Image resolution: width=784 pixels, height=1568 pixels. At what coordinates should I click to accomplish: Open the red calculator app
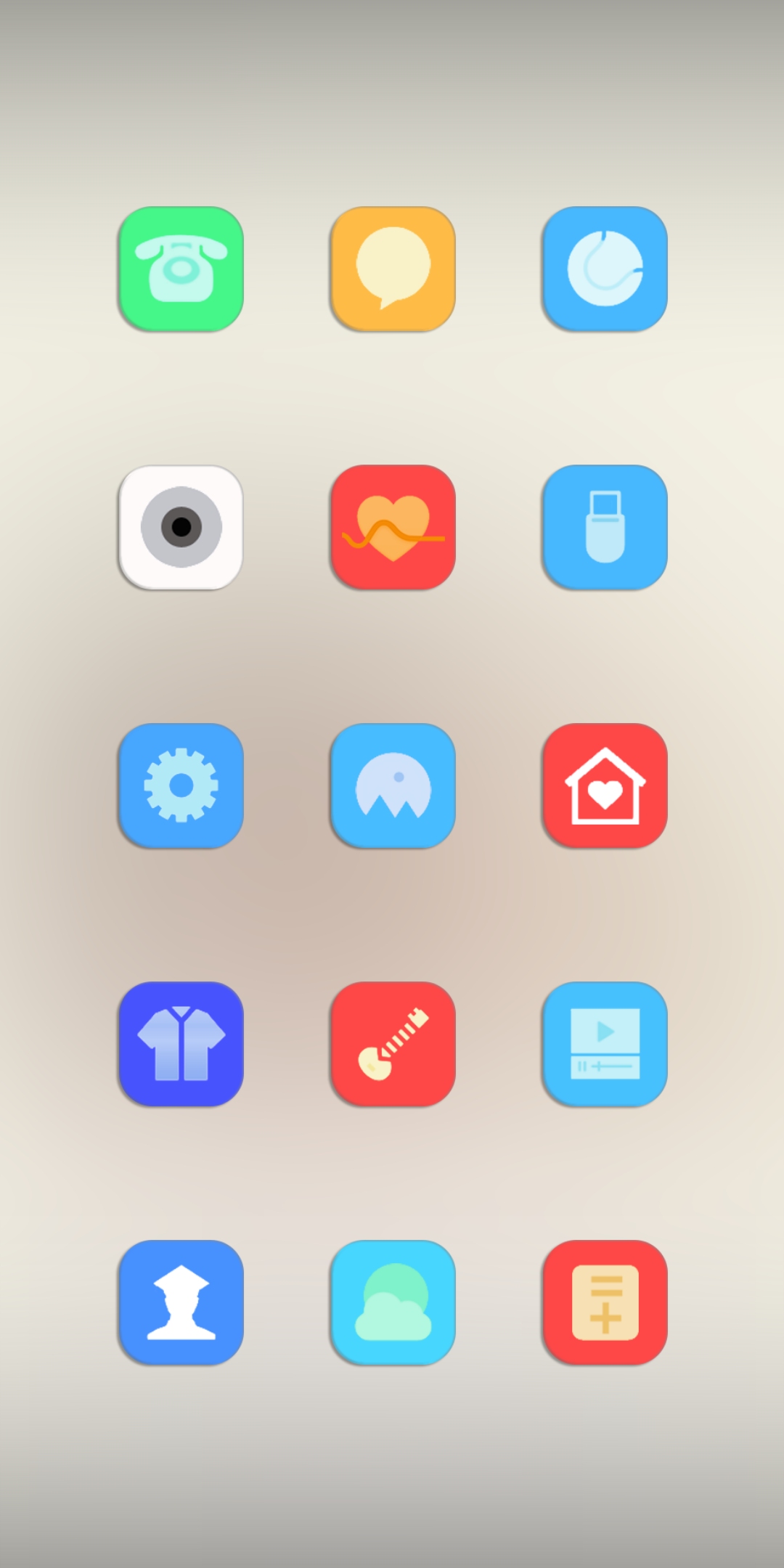coord(605,1302)
